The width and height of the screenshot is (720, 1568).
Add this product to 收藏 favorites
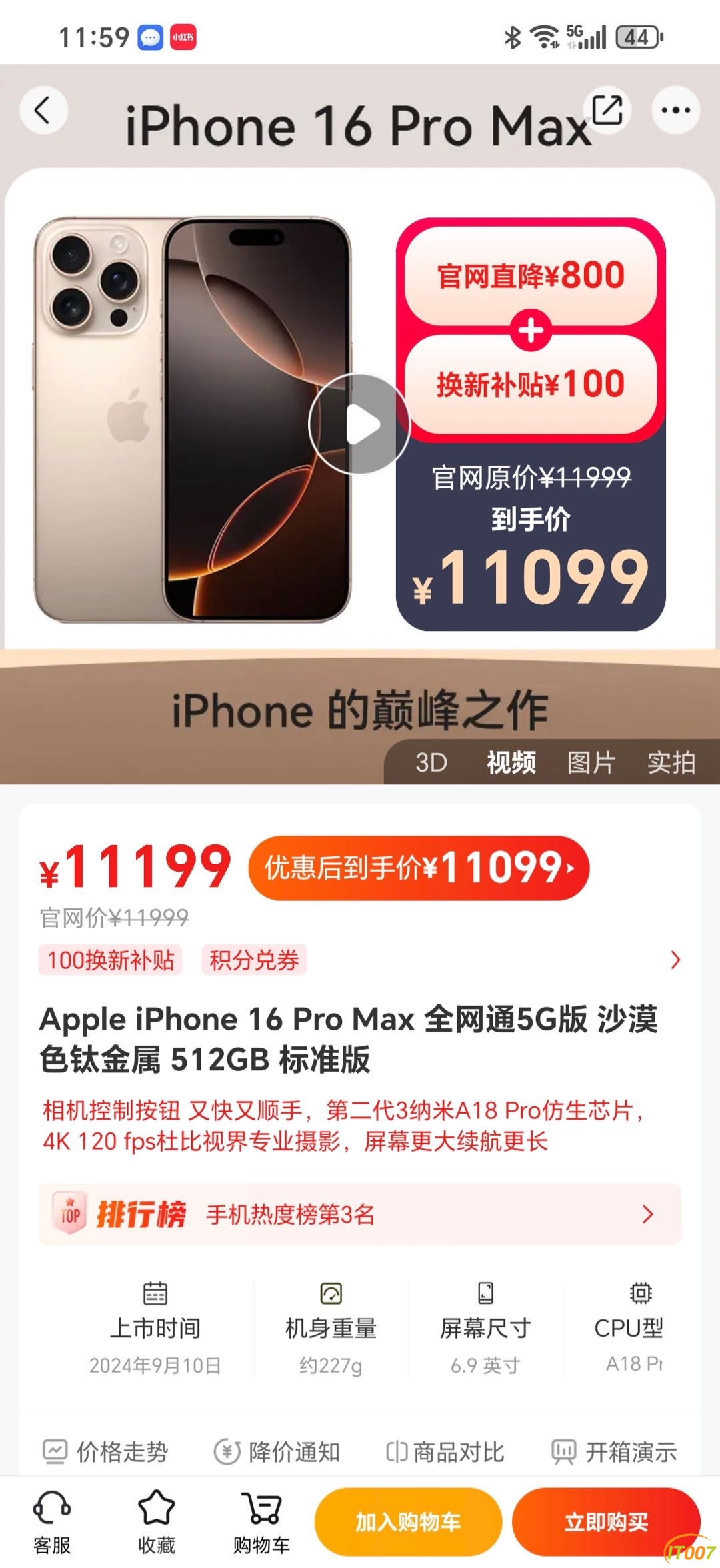coord(156,1522)
